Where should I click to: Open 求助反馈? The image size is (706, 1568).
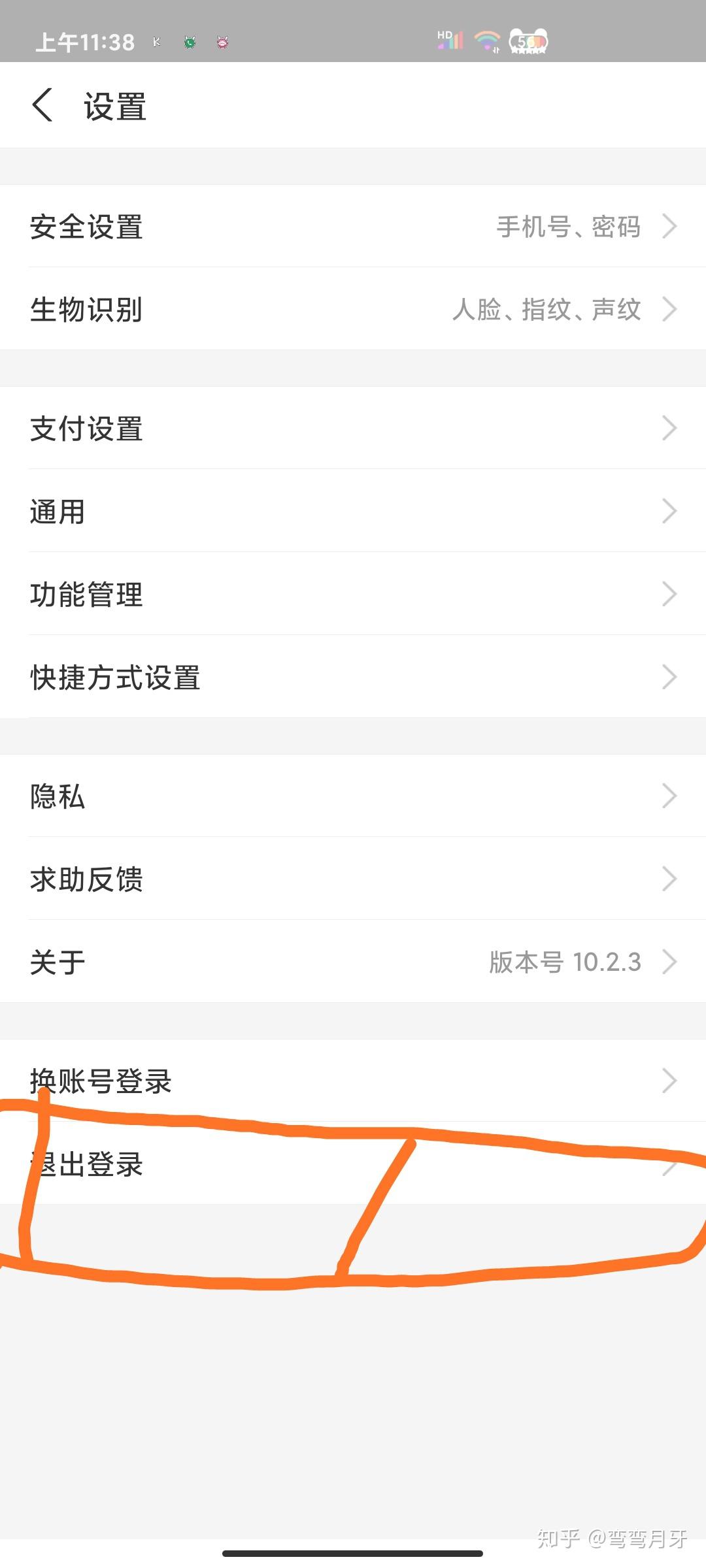pos(353,879)
